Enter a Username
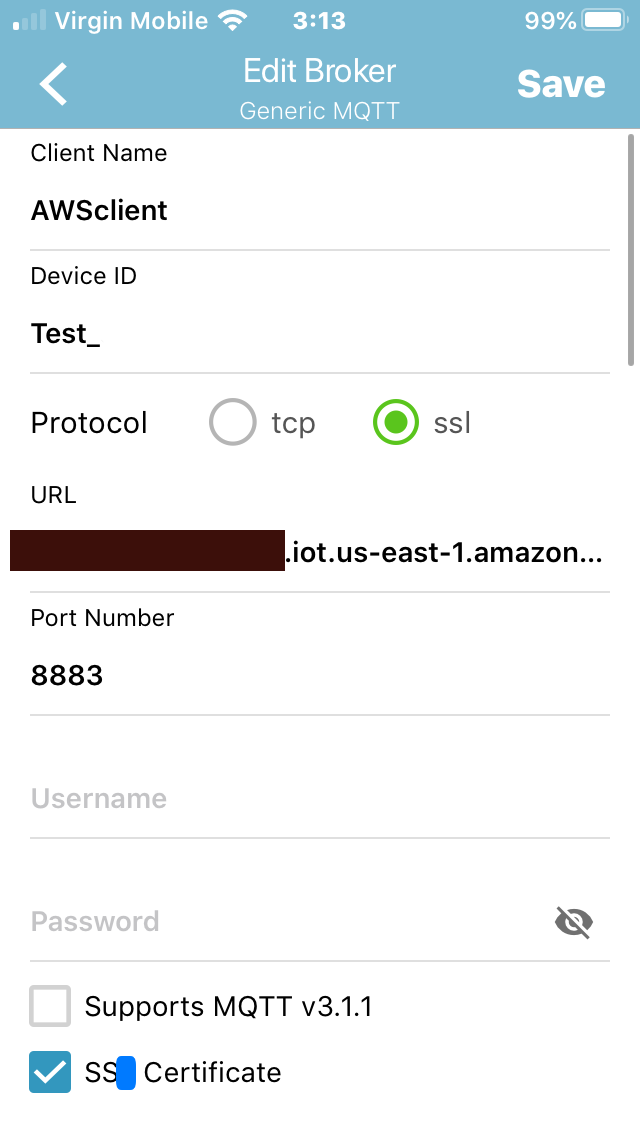640x1136 pixels. pos(320,799)
